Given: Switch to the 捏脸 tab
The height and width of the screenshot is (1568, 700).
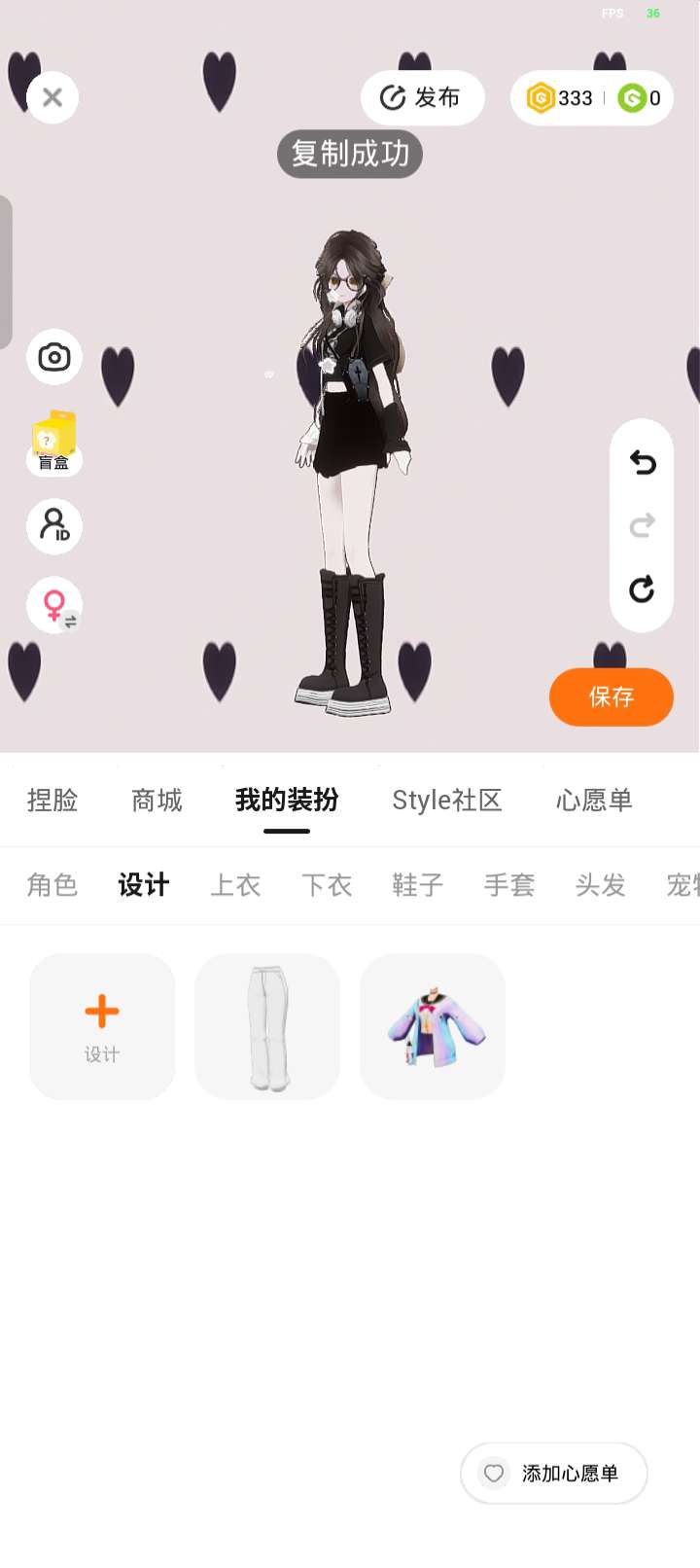Looking at the screenshot, I should tap(52, 801).
